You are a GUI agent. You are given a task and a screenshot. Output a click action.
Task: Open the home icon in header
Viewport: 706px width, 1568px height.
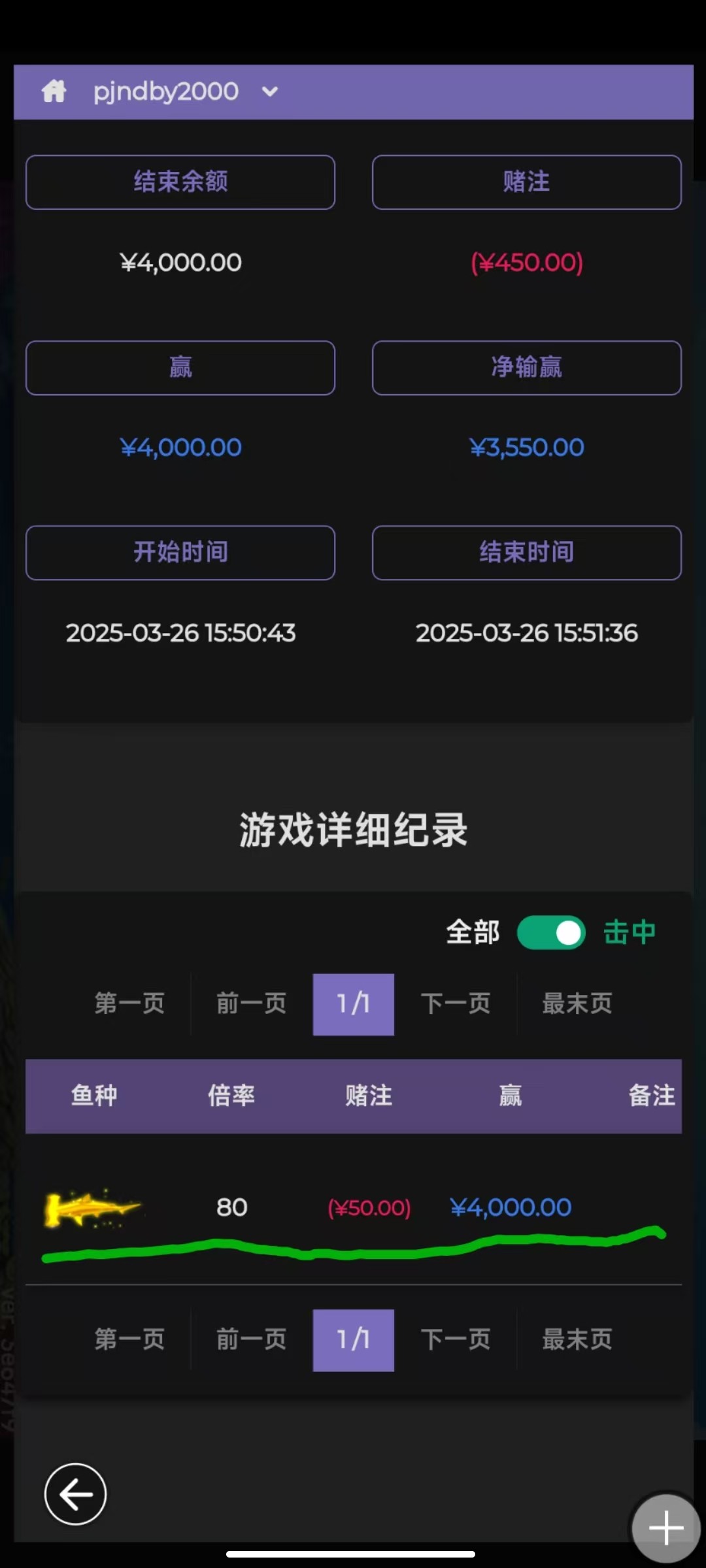(x=54, y=91)
